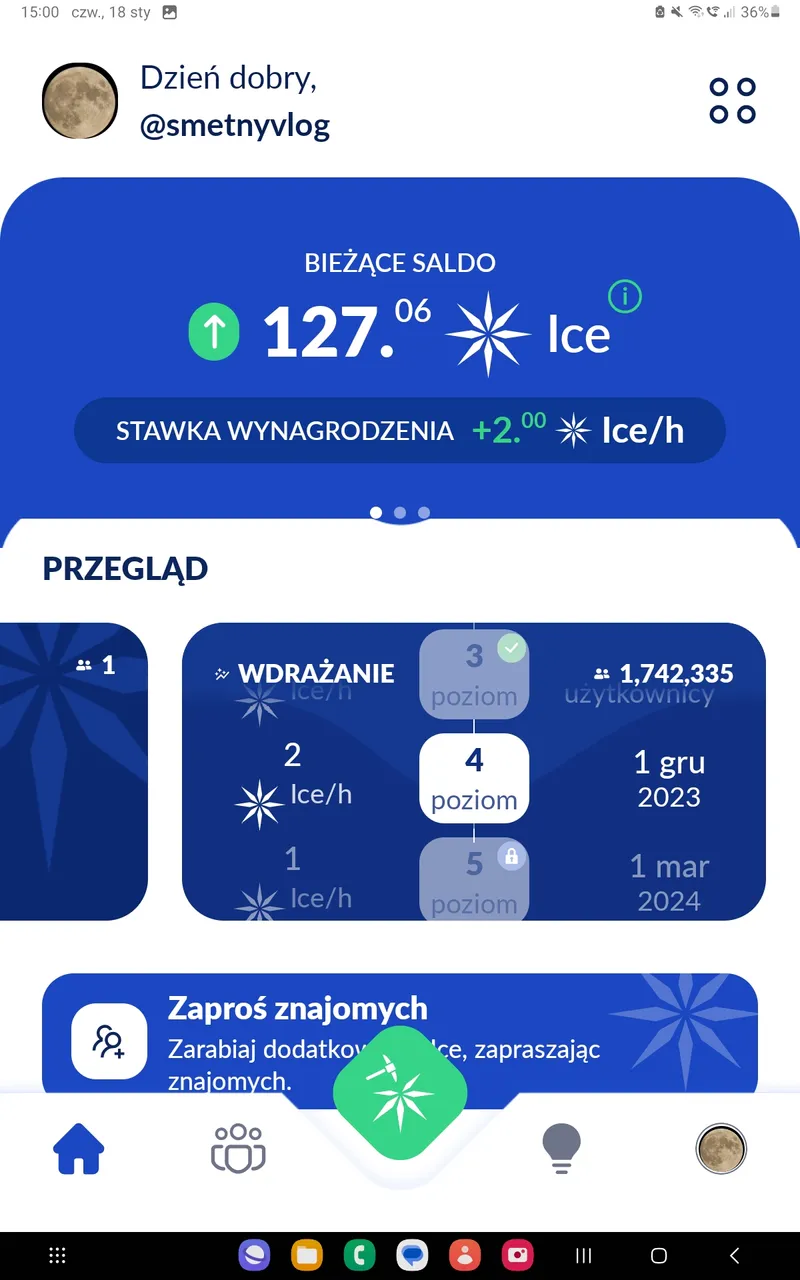
Task: Tap the green Ice mining snowflake button
Action: (x=399, y=1094)
